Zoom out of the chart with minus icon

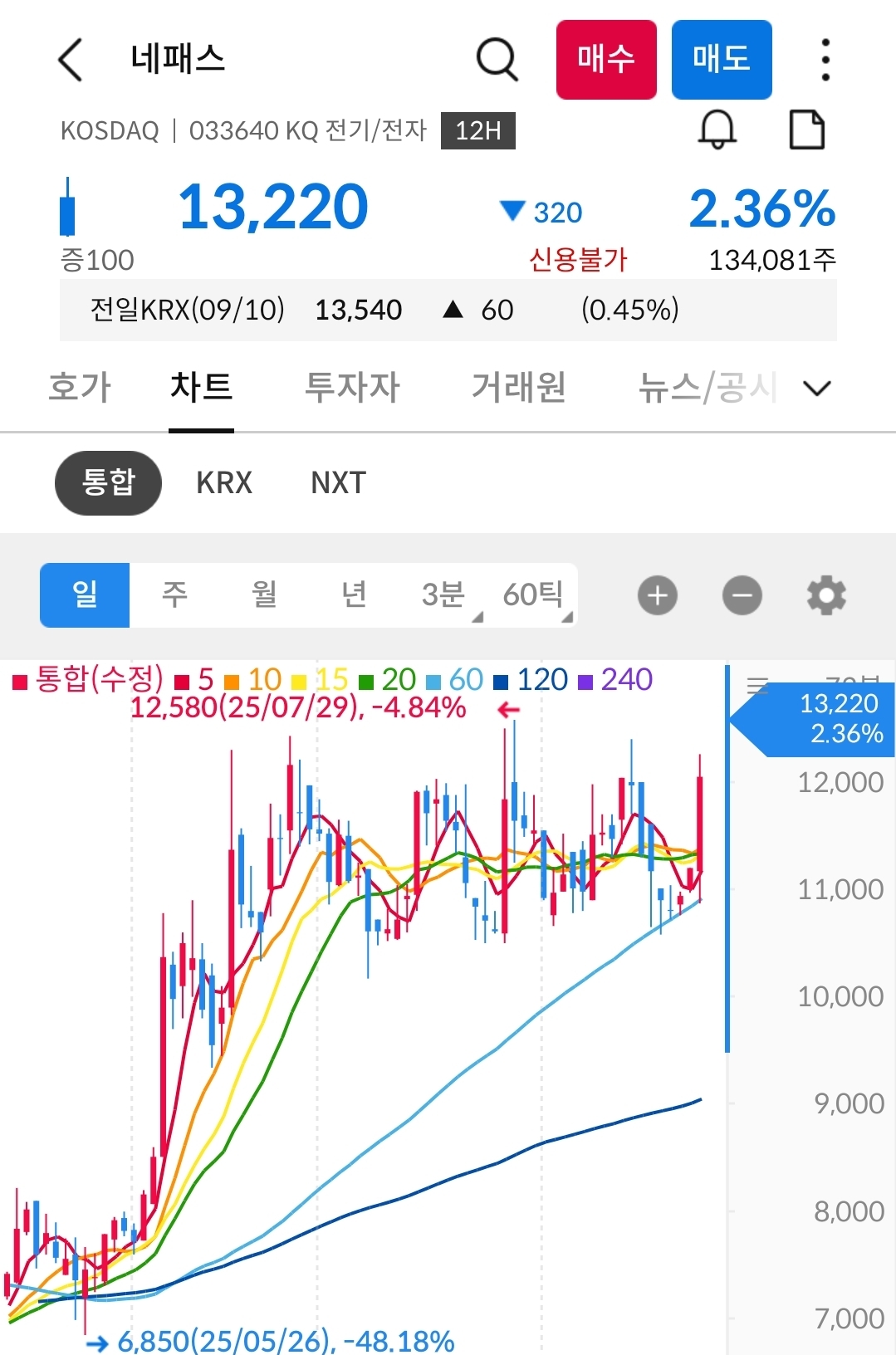coord(742,594)
